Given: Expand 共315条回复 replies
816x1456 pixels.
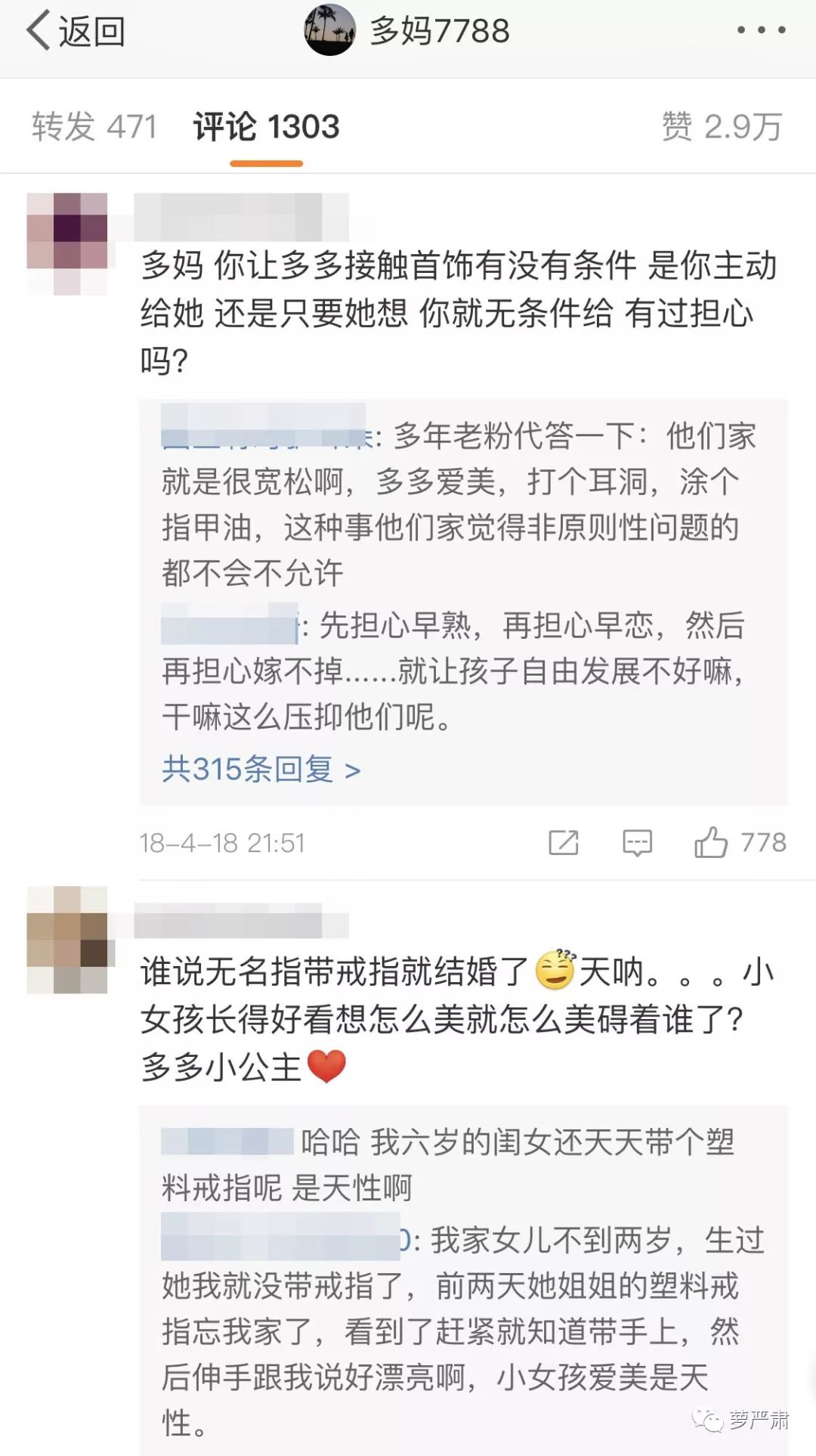Looking at the screenshot, I should 261,770.
